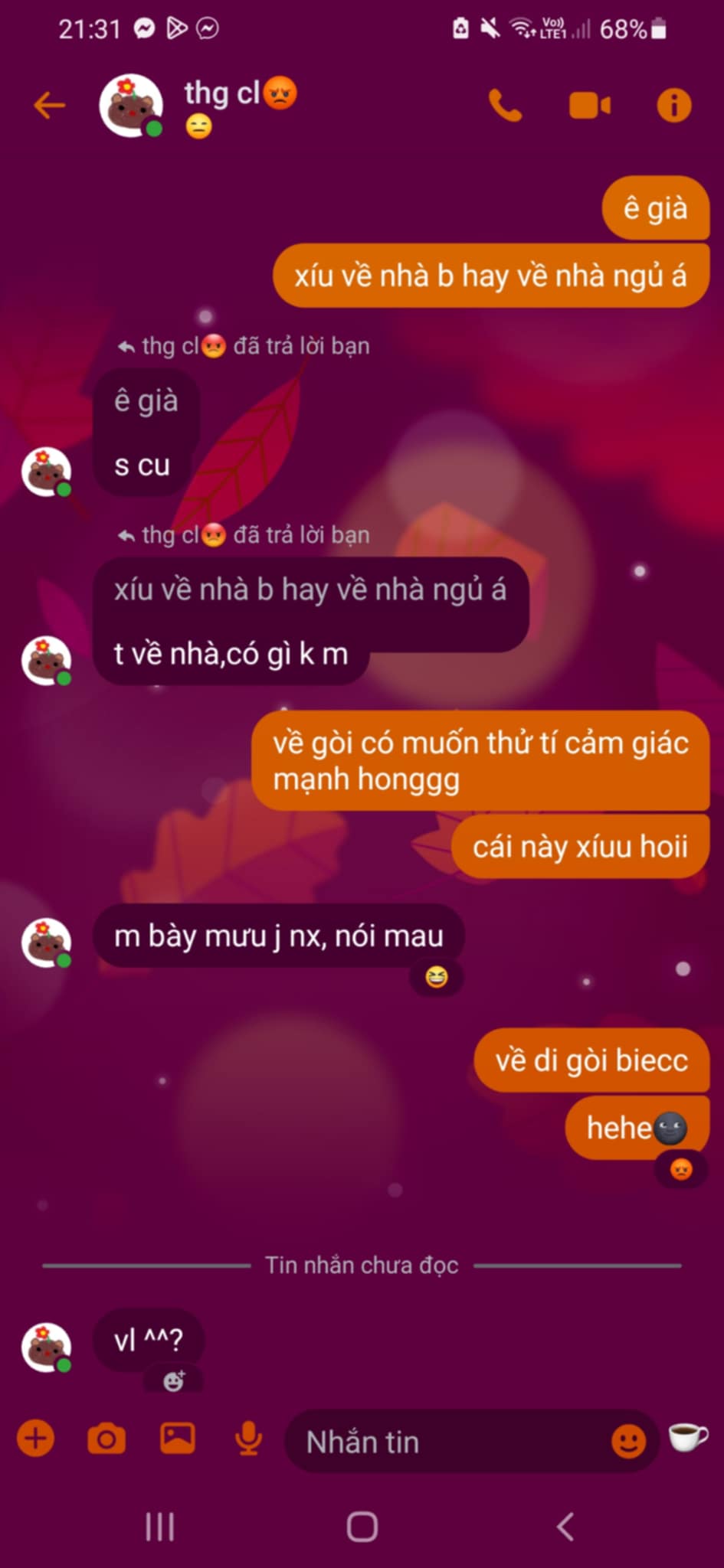724x1568 pixels.
Task: Open the photo gallery picker
Action: (x=177, y=1439)
